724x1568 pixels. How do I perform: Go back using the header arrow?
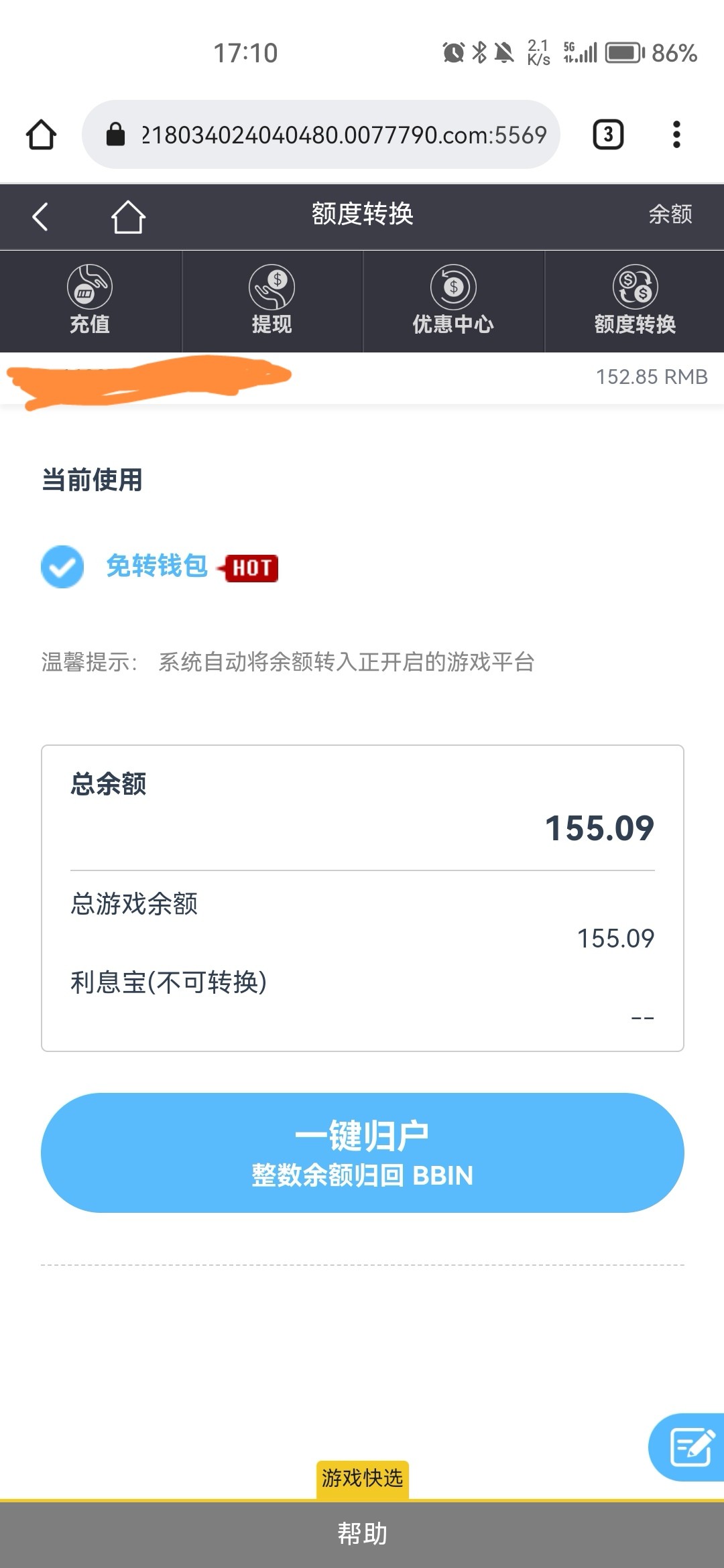point(40,216)
